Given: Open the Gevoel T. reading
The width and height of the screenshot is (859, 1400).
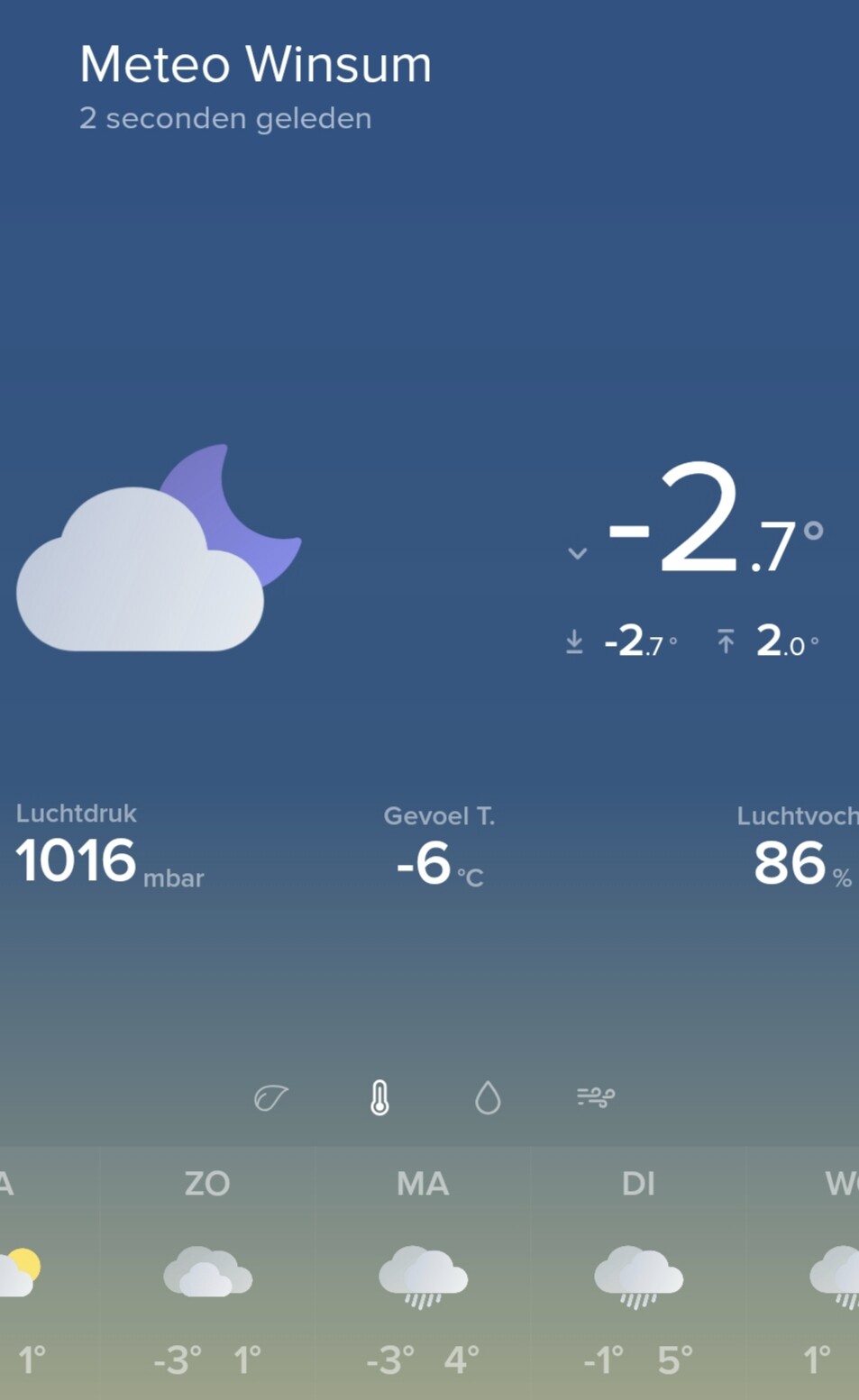Looking at the screenshot, I should pos(440,852).
